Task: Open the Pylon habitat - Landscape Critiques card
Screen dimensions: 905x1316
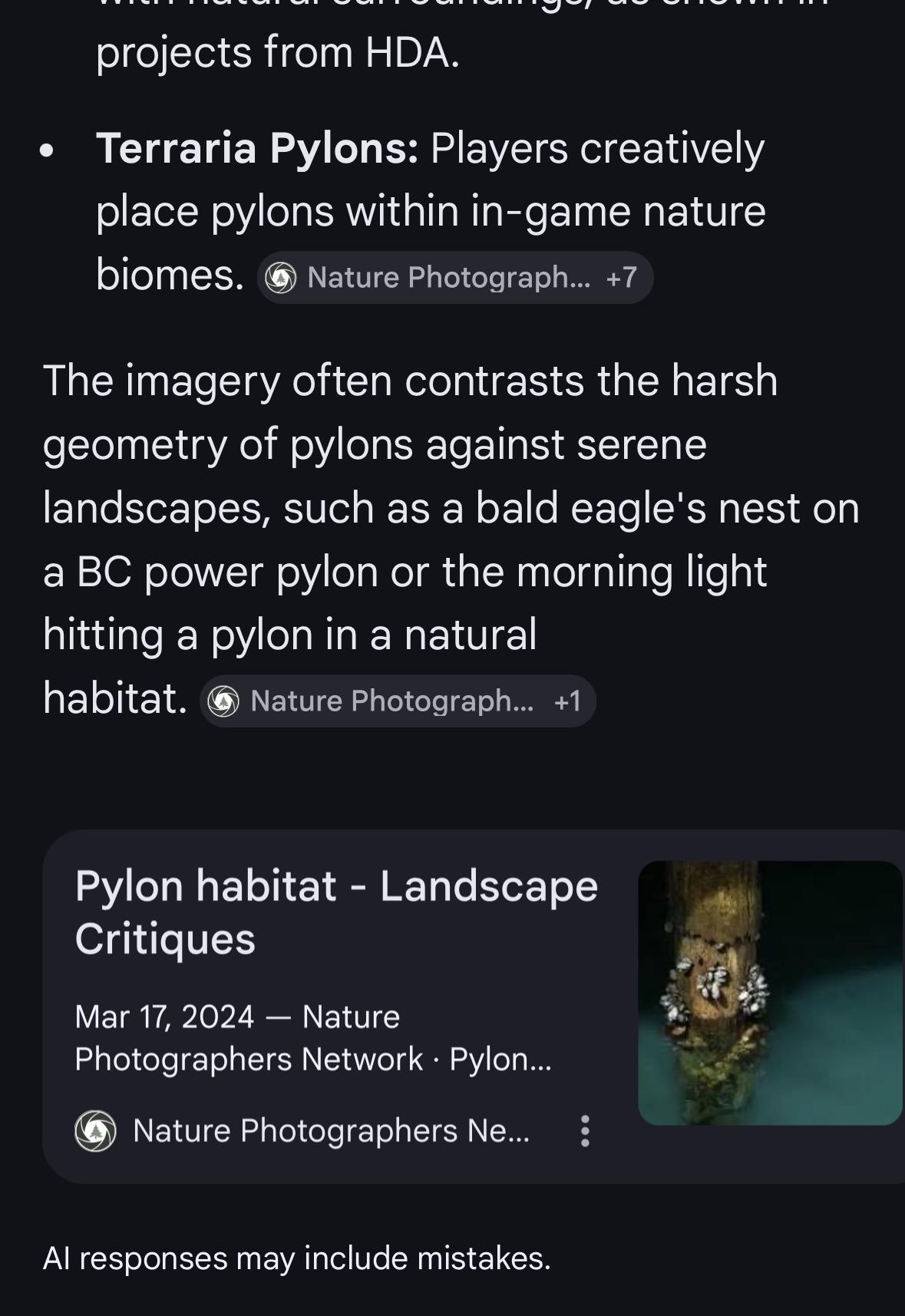Action: click(335, 912)
